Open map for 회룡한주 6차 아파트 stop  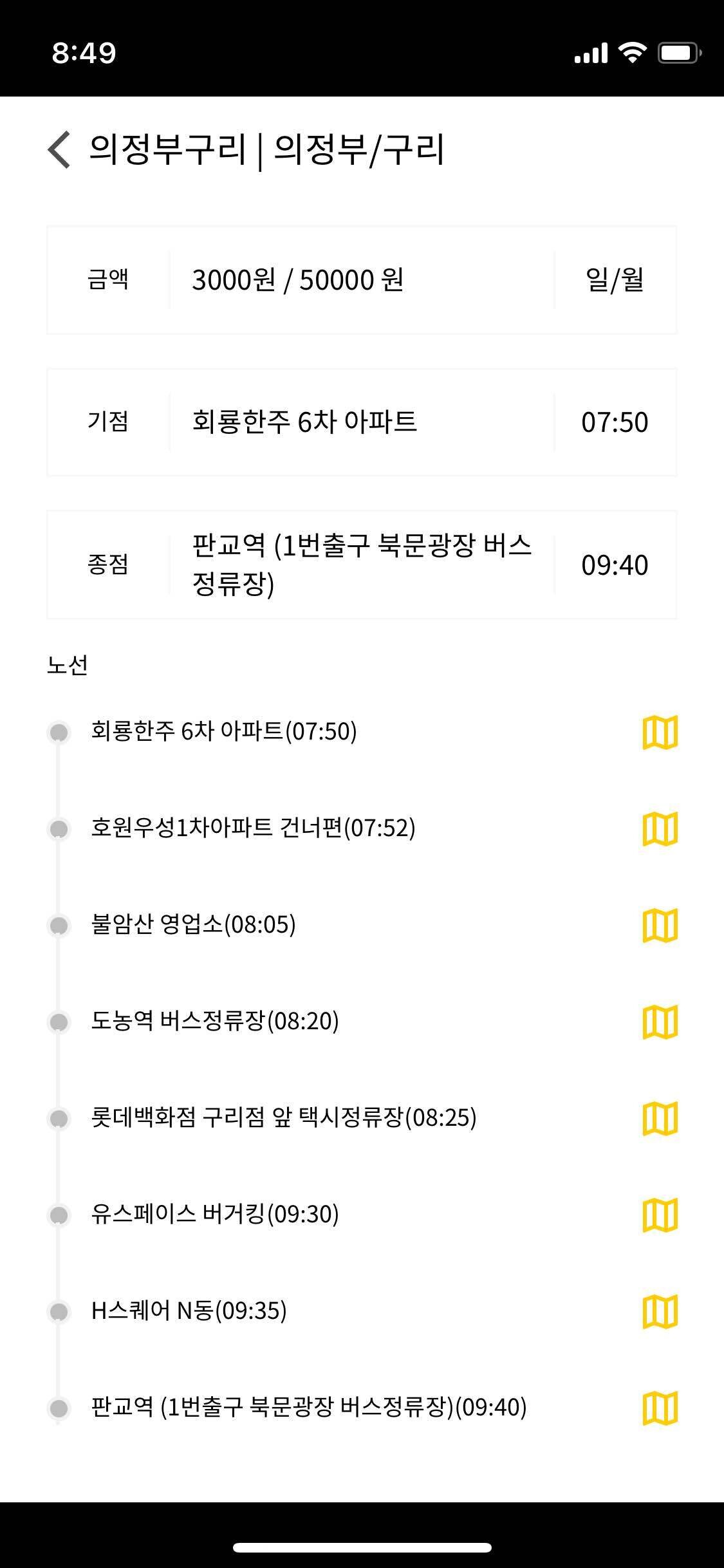(662, 732)
